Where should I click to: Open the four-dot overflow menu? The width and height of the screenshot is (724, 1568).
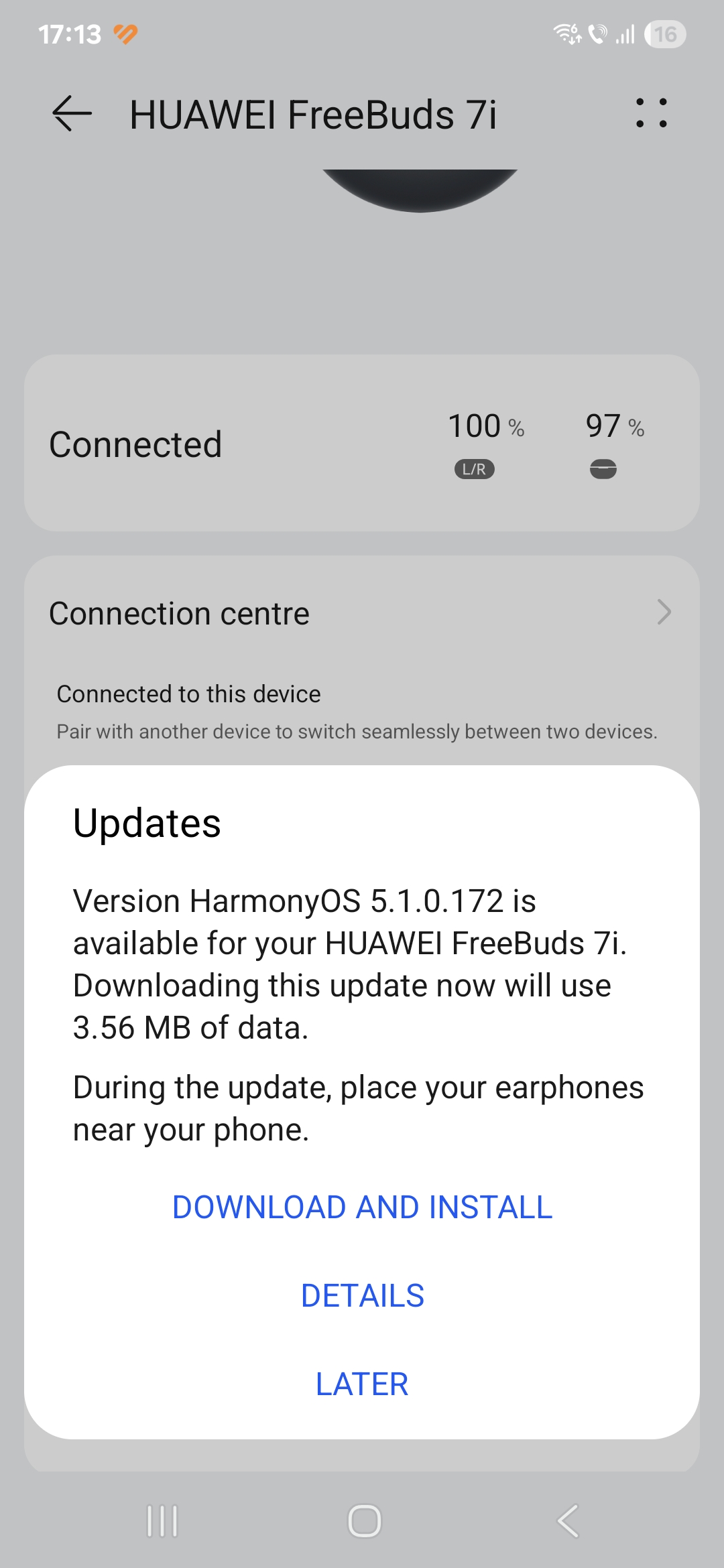[651, 113]
